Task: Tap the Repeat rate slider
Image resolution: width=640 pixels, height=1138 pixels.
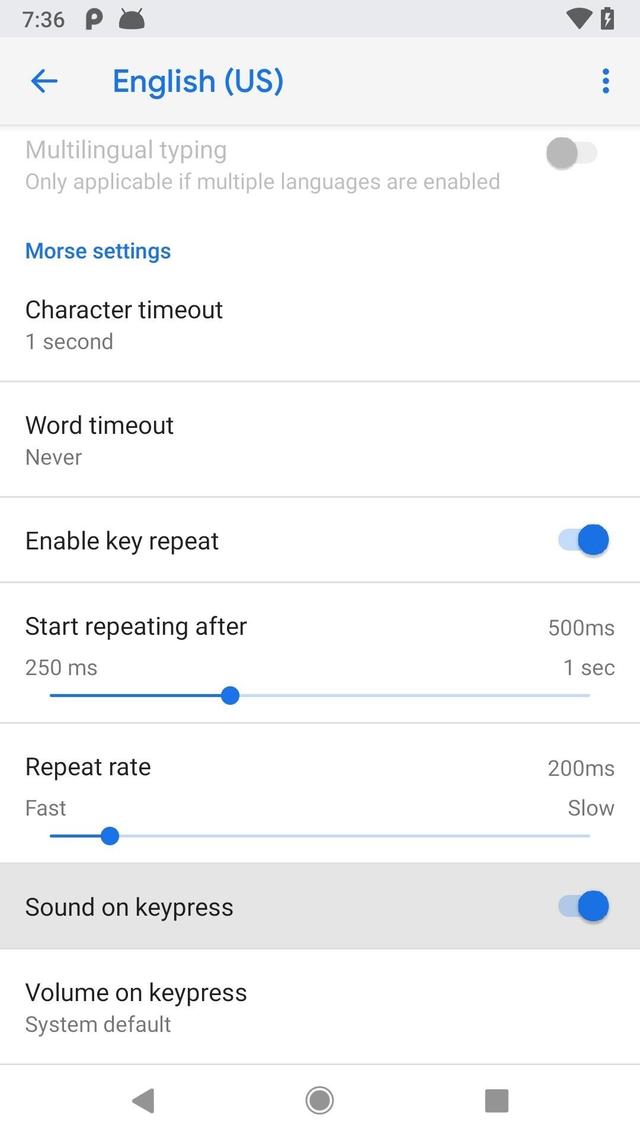Action: (319, 836)
